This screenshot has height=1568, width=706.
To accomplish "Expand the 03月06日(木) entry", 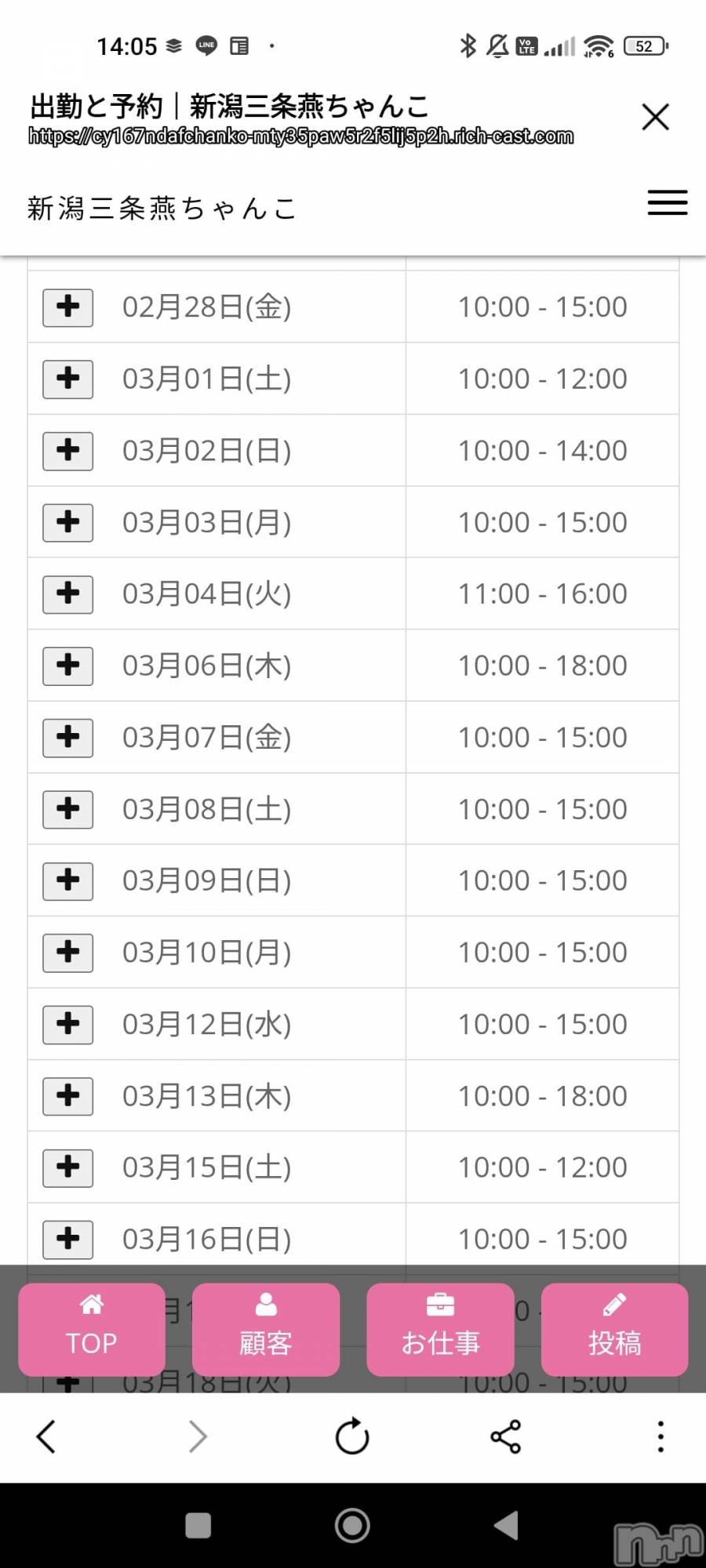I will pos(68,666).
